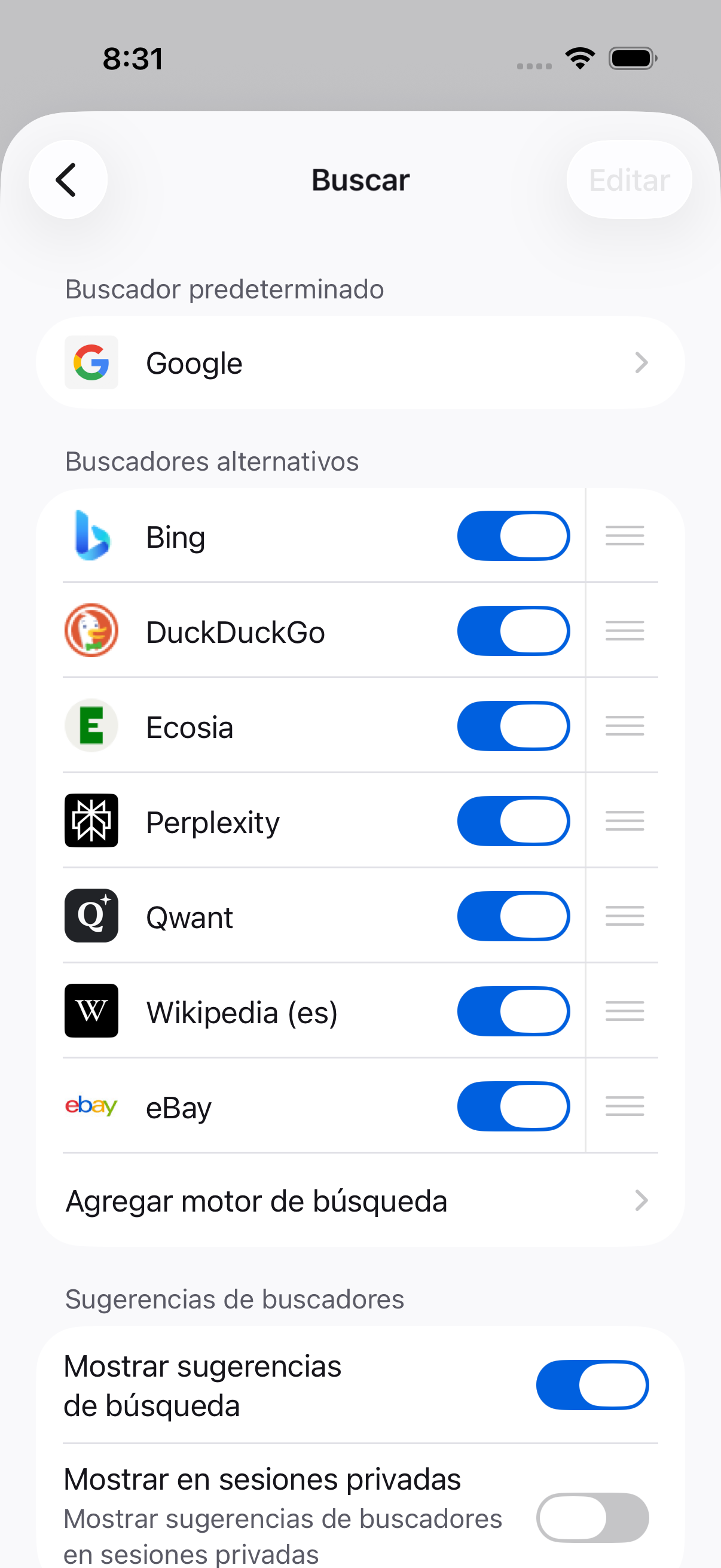The width and height of the screenshot is (721, 1568).
Task: Tap the reorder handle next to Bing
Action: 624,536
